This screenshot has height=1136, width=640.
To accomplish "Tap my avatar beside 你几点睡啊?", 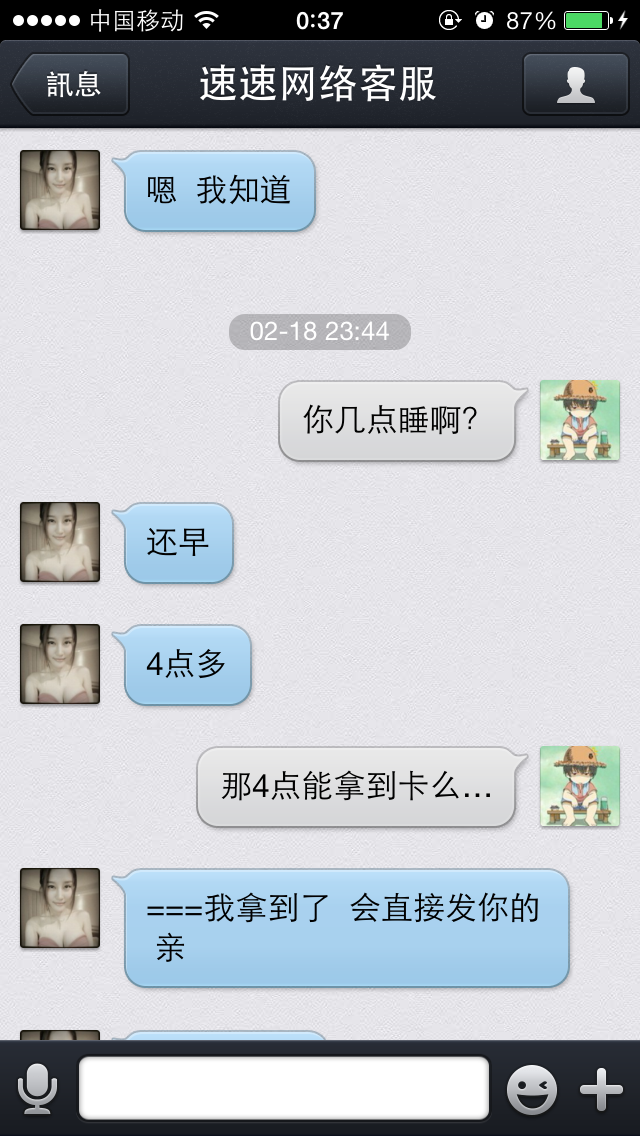I will point(580,420).
